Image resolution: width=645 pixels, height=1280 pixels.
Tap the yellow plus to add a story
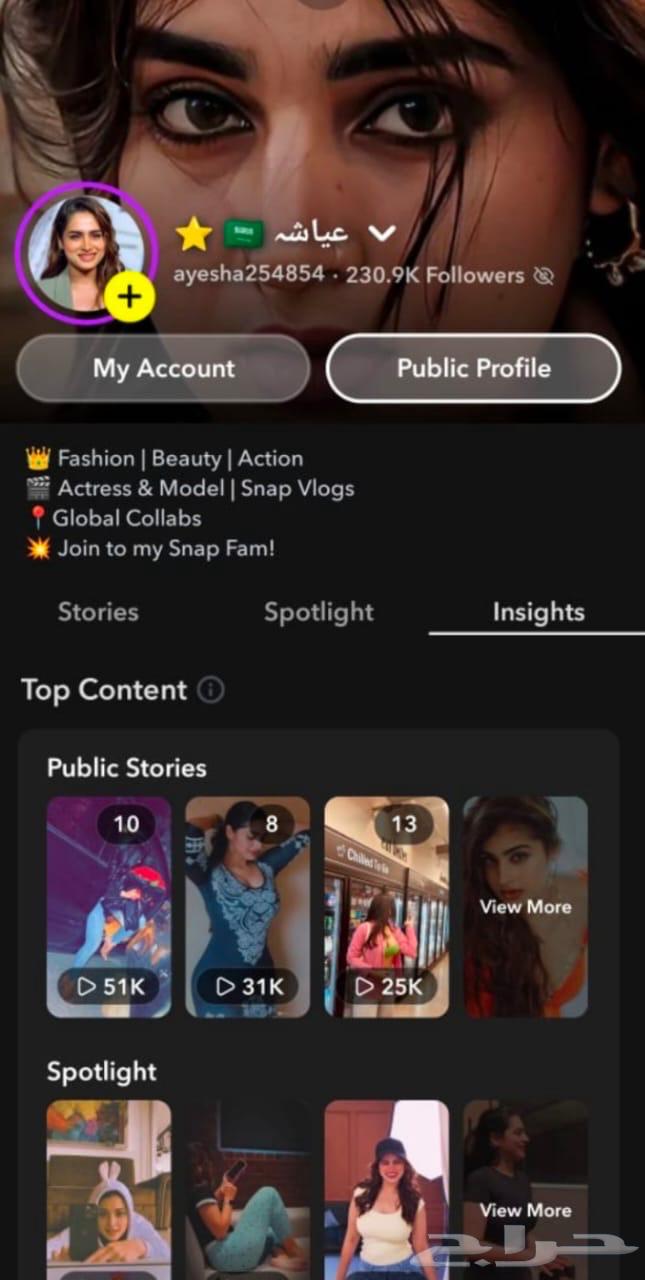pyautogui.click(x=129, y=296)
